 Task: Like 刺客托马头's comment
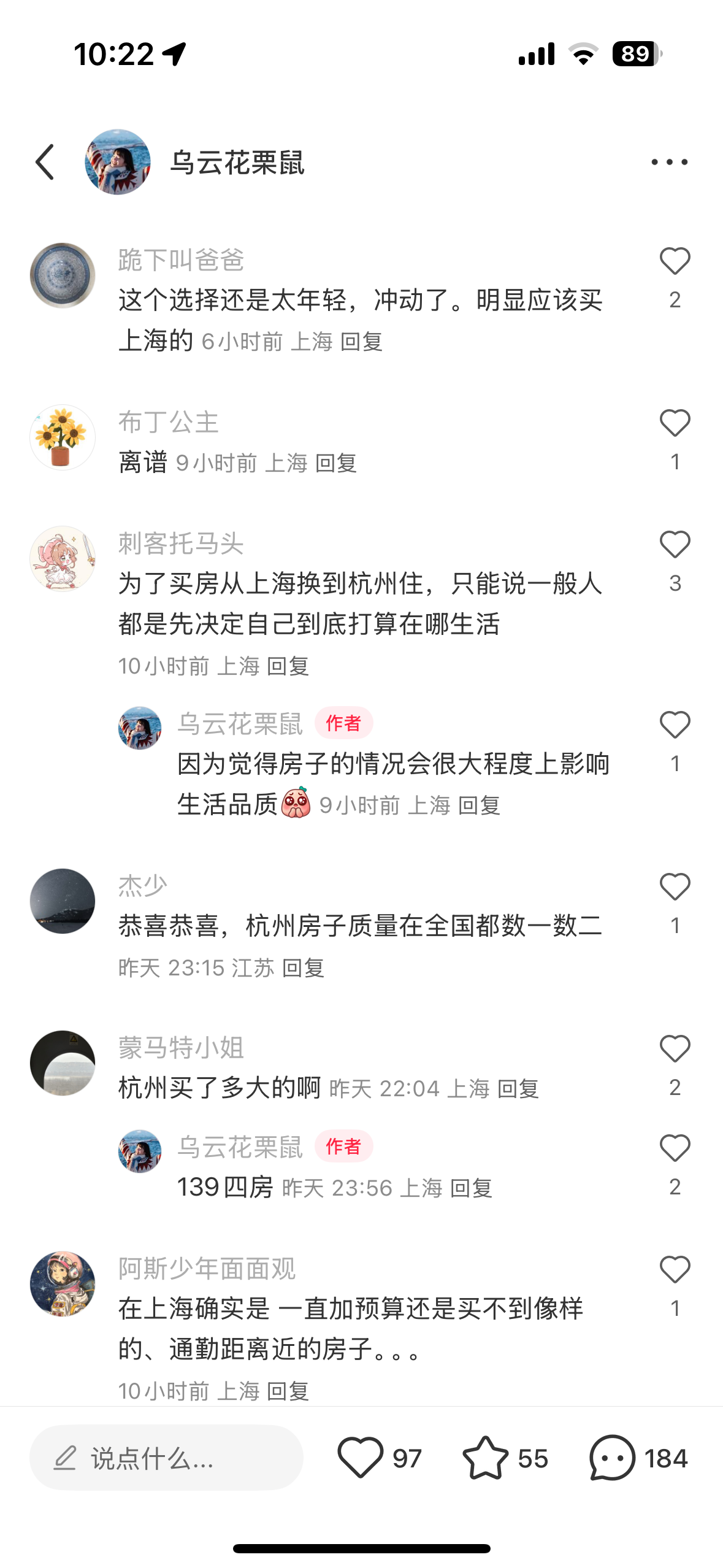675,545
